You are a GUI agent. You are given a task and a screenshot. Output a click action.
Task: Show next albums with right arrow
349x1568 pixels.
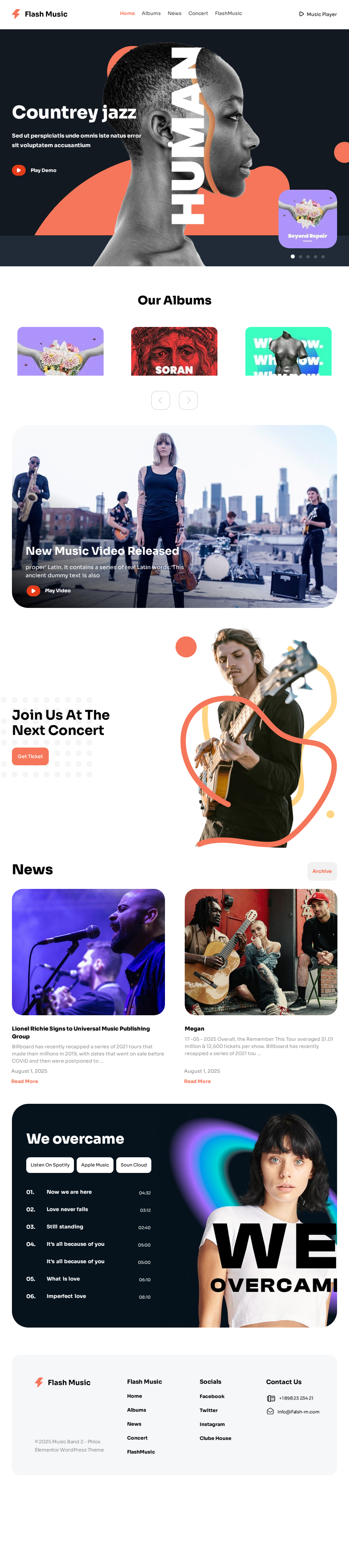click(x=188, y=400)
